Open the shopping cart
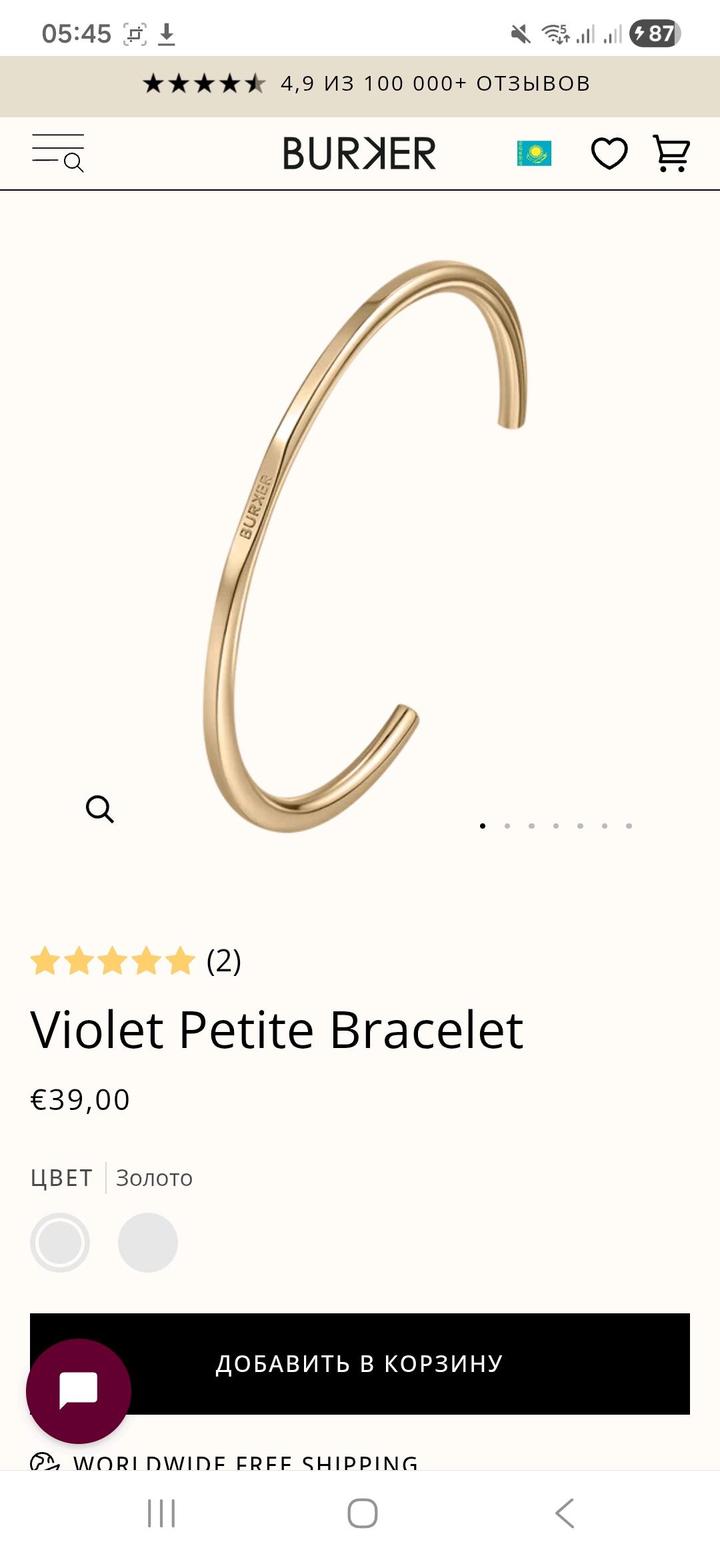The height and width of the screenshot is (1560, 720). click(x=671, y=153)
